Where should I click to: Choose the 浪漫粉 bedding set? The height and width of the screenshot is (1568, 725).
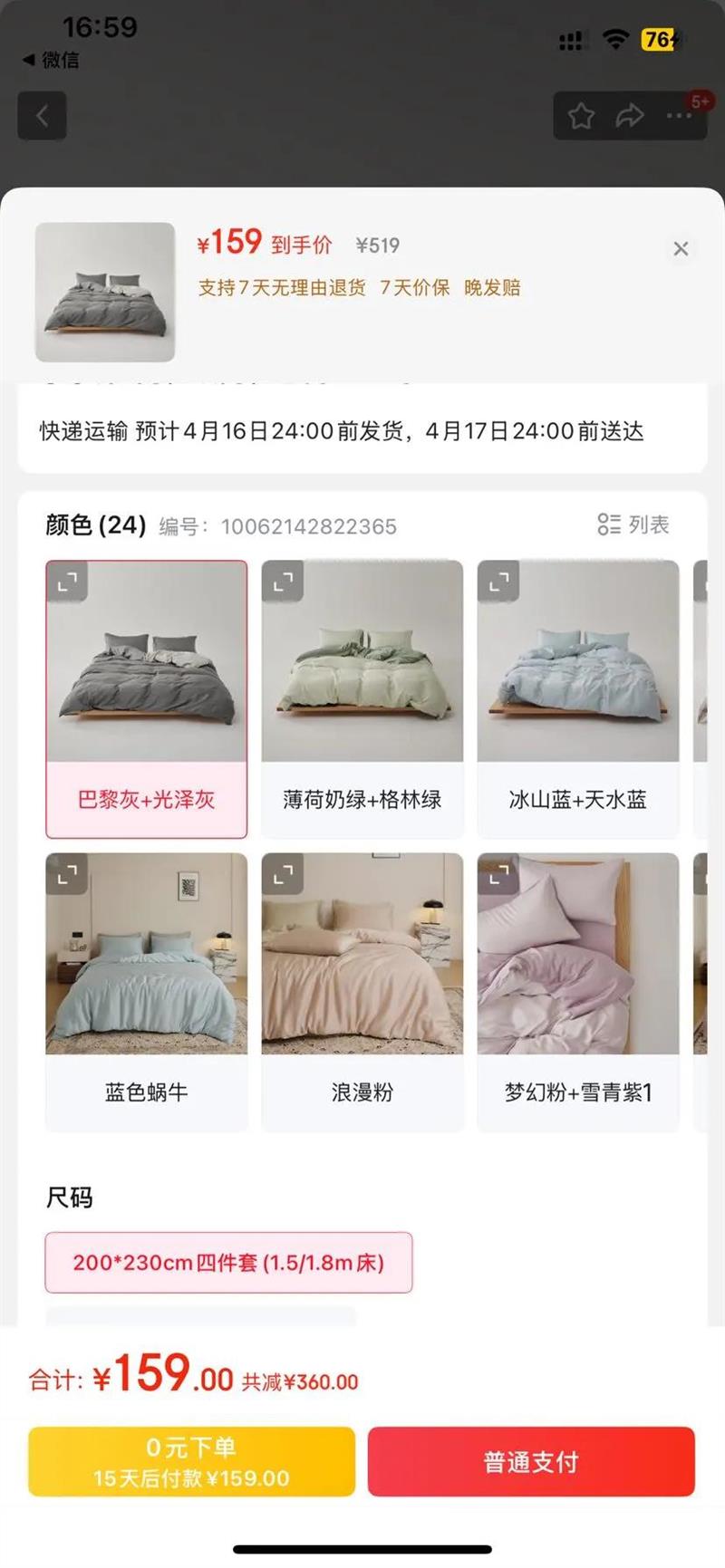click(x=362, y=991)
